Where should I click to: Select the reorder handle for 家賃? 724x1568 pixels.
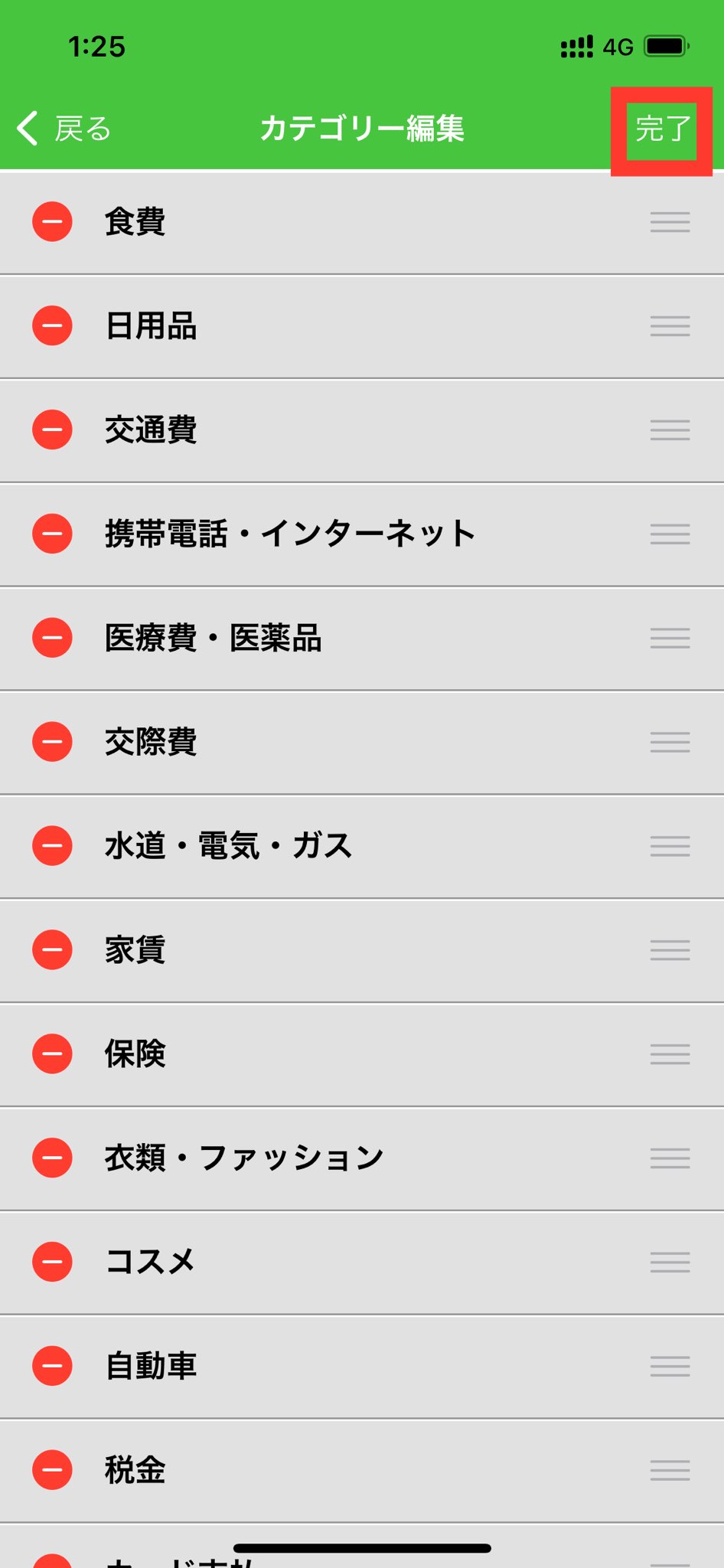[670, 950]
